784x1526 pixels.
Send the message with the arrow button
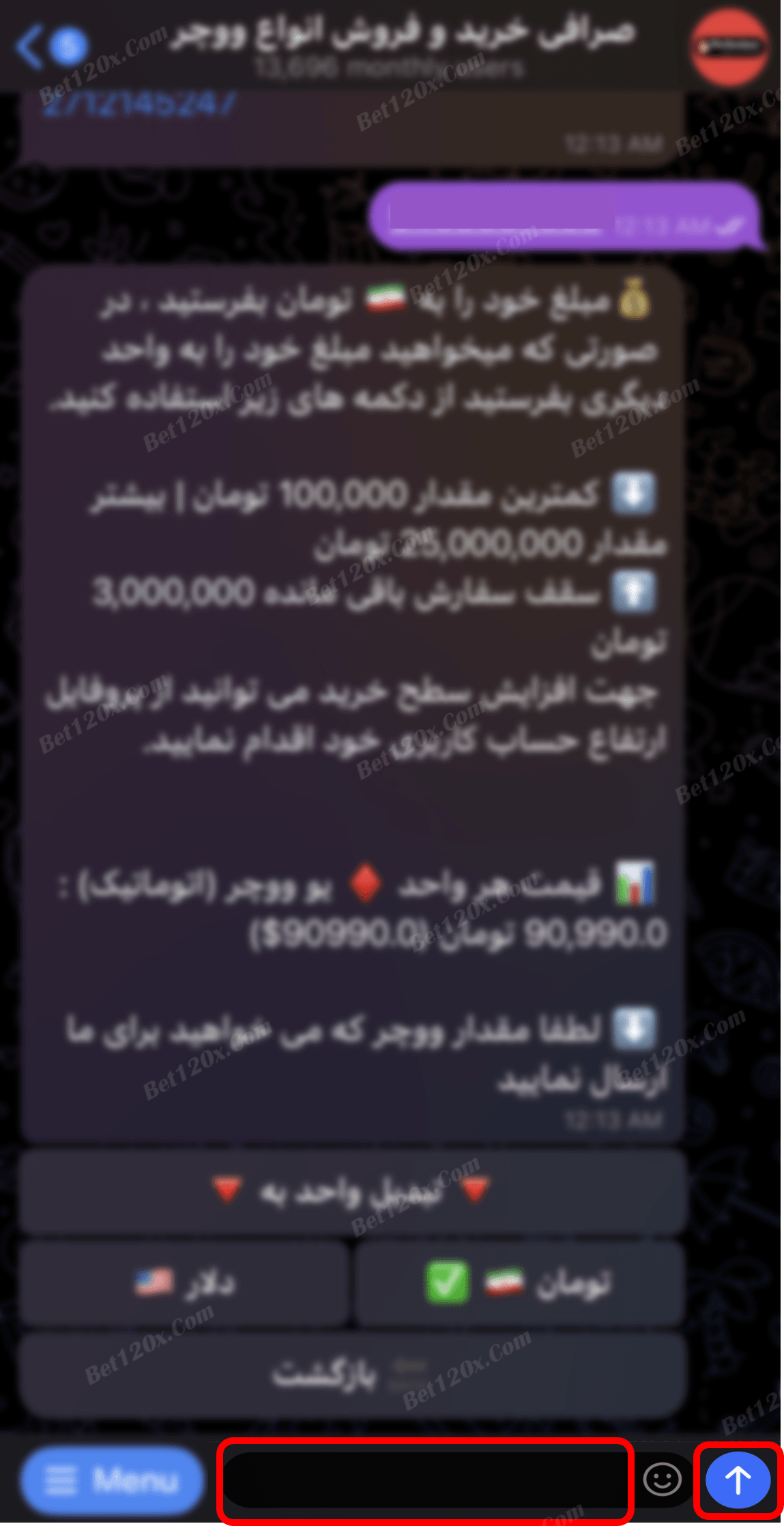(x=738, y=1480)
